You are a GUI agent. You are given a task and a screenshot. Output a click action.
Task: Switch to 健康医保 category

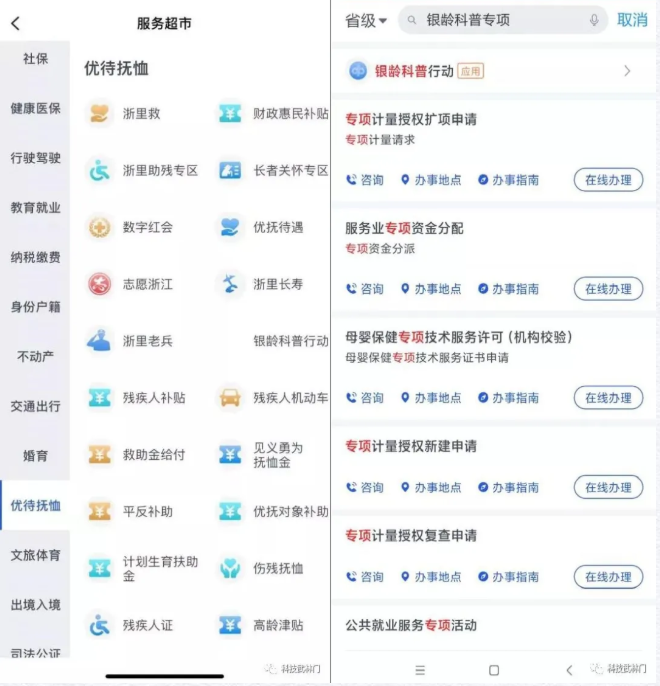pyautogui.click(x=35, y=108)
